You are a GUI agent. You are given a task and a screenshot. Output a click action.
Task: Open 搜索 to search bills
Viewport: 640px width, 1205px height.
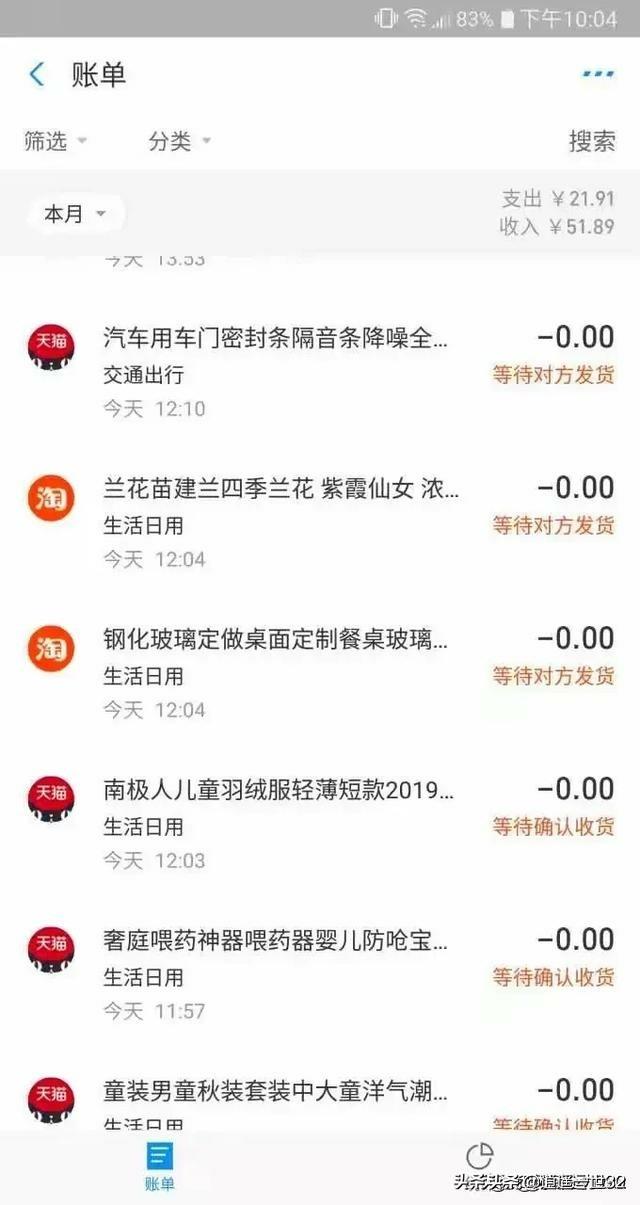(x=592, y=141)
